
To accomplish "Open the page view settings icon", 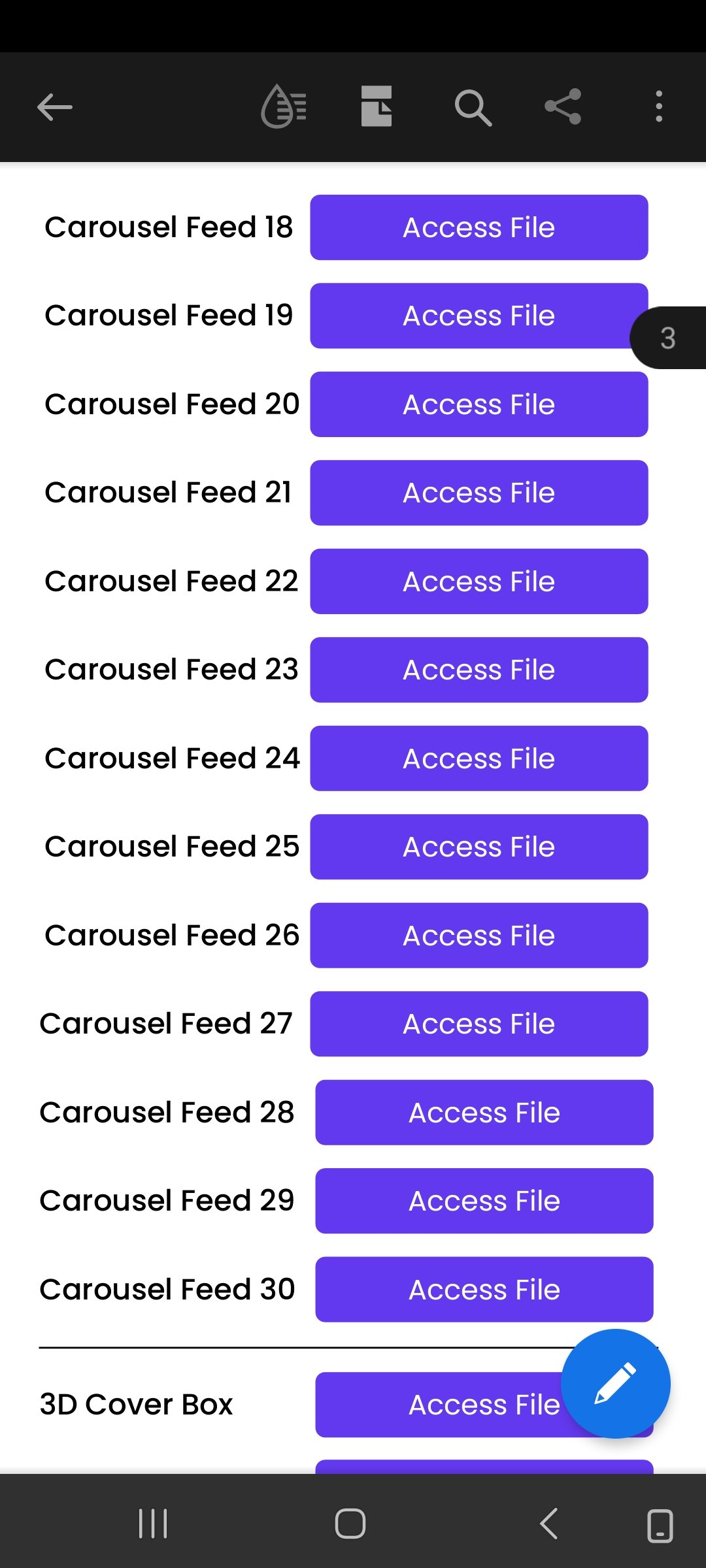I will tap(377, 106).
